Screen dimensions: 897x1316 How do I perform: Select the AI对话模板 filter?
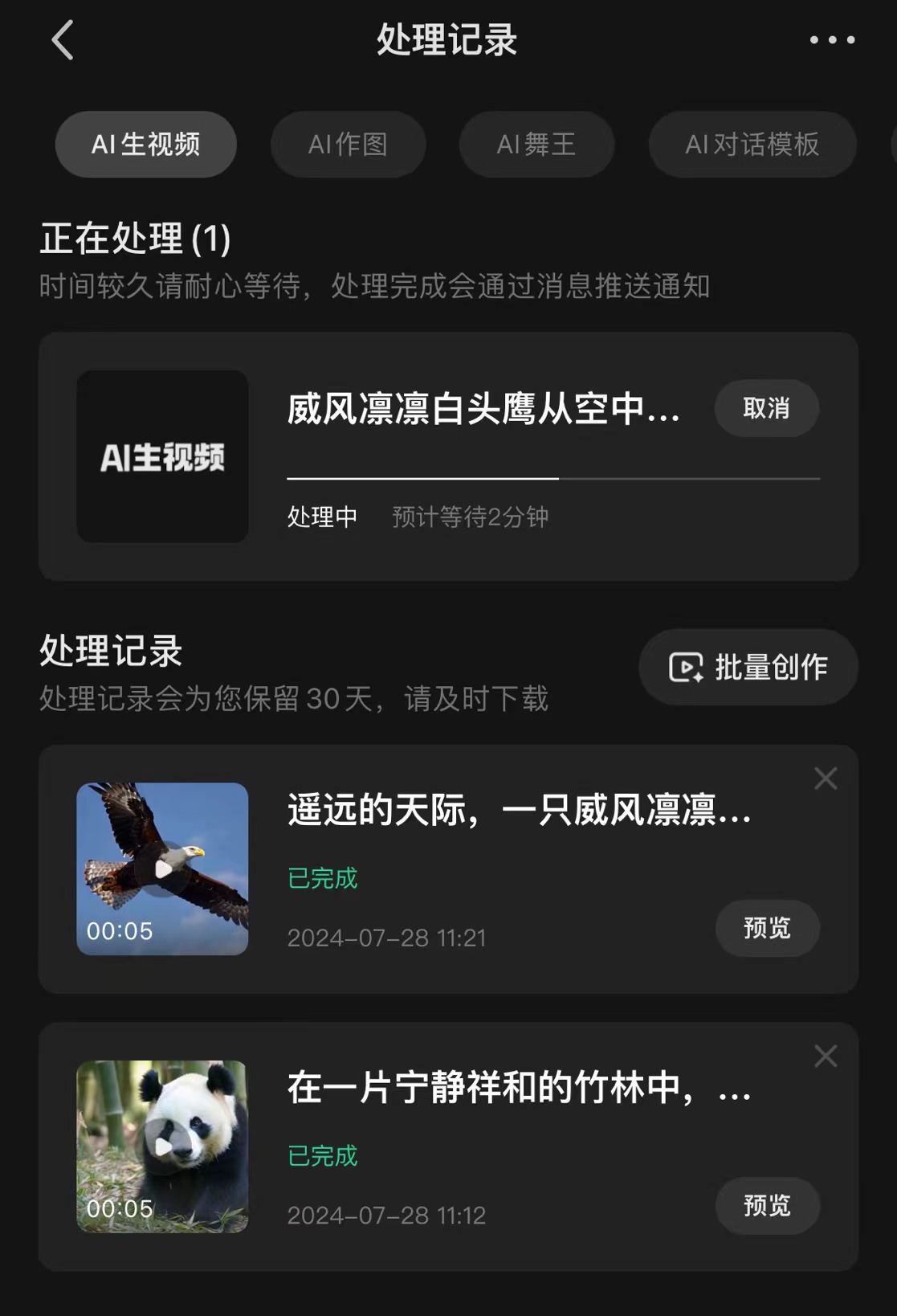(752, 145)
